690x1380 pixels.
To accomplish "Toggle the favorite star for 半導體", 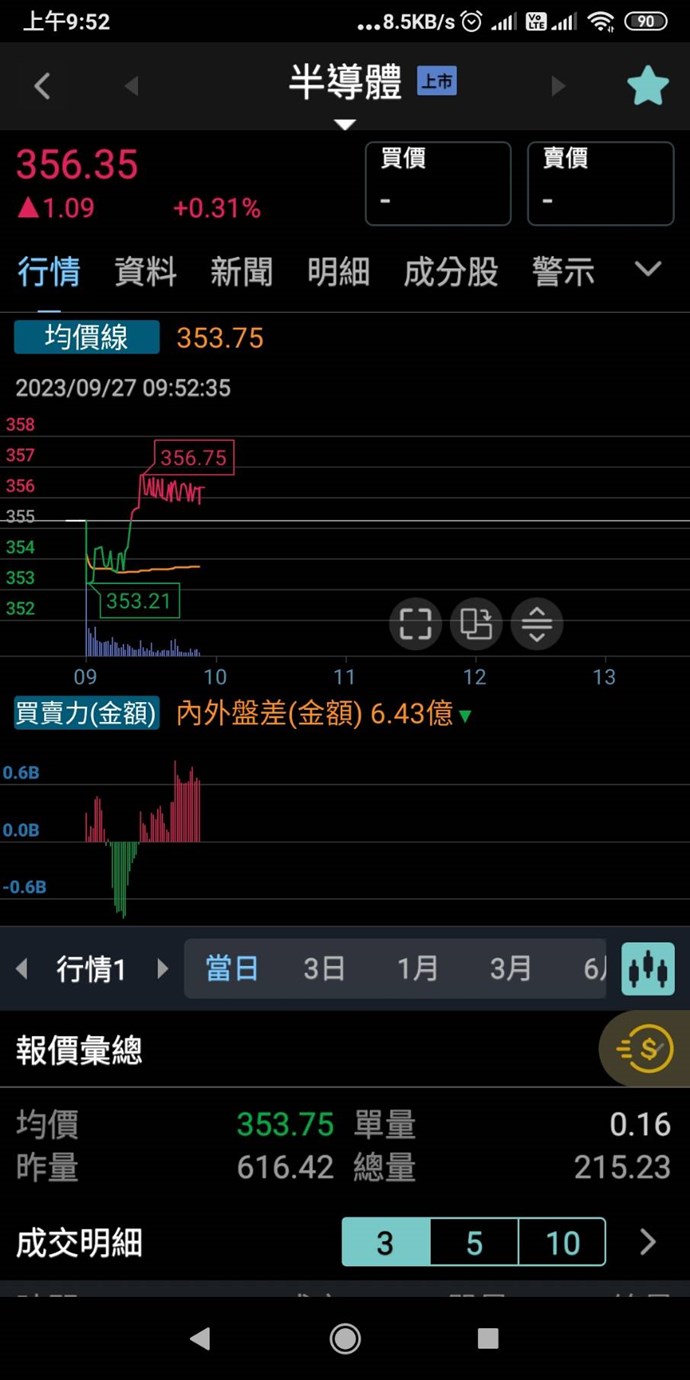I will pyautogui.click(x=647, y=87).
